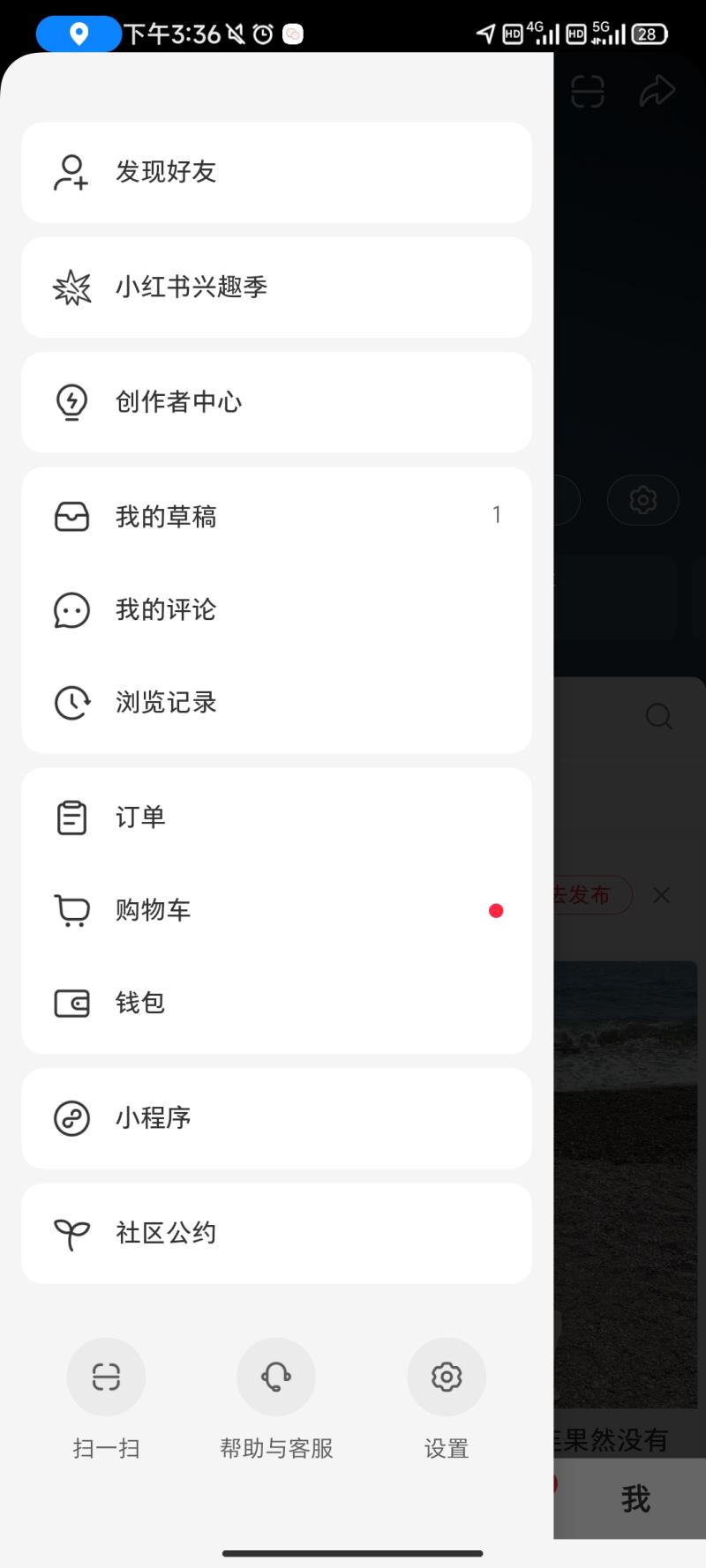Switch to the 我 profile tab
The height and width of the screenshot is (1568, 706).
point(634,1497)
